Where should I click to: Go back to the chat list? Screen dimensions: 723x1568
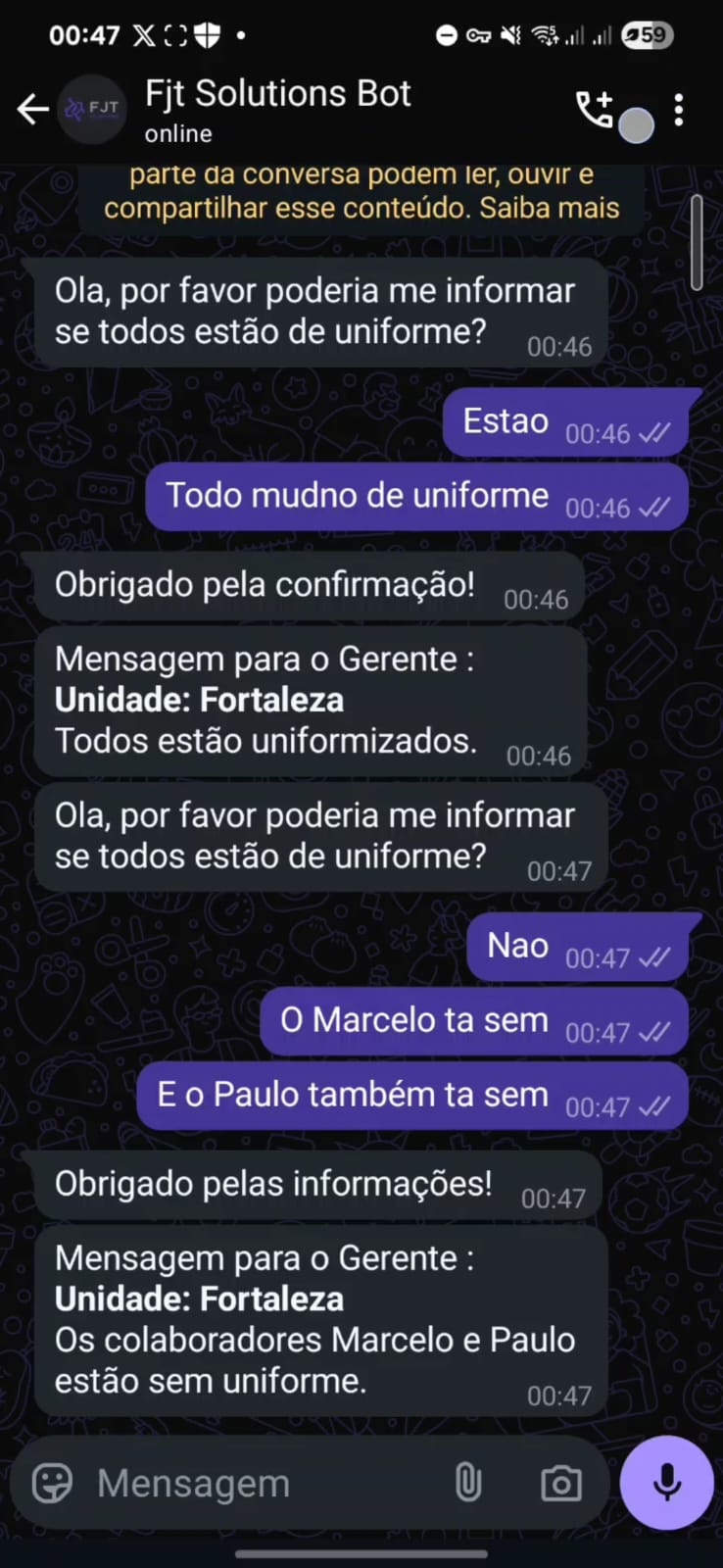(32, 110)
